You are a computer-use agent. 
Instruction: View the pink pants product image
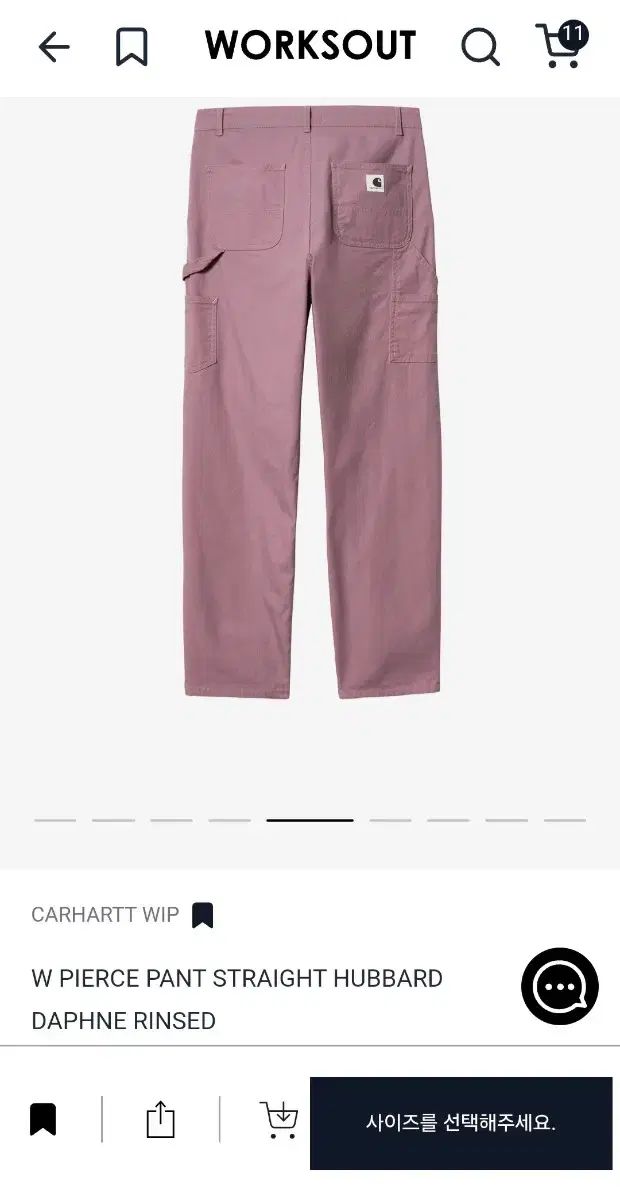coord(310,400)
